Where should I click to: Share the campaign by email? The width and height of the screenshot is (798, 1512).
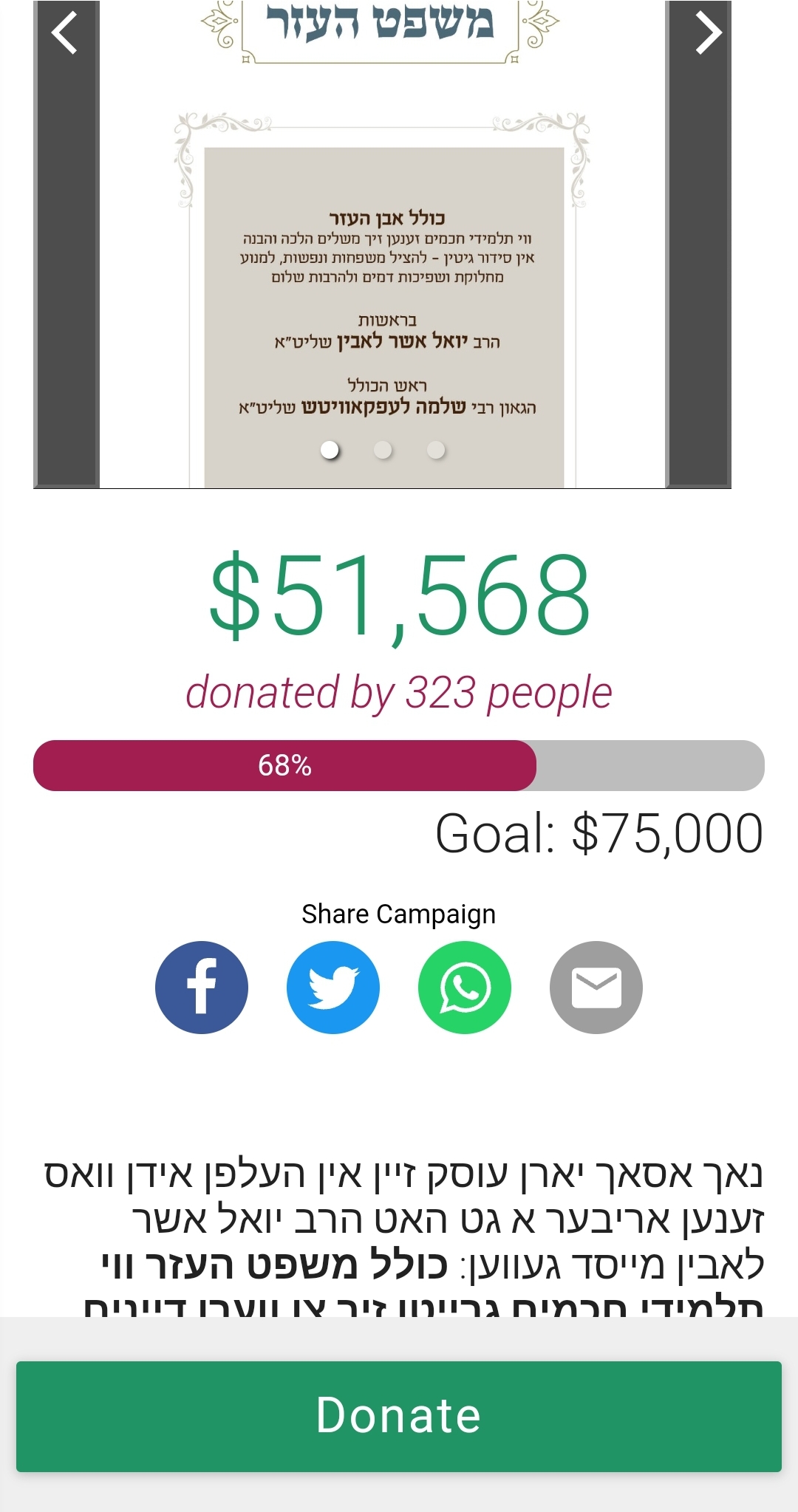coord(596,988)
